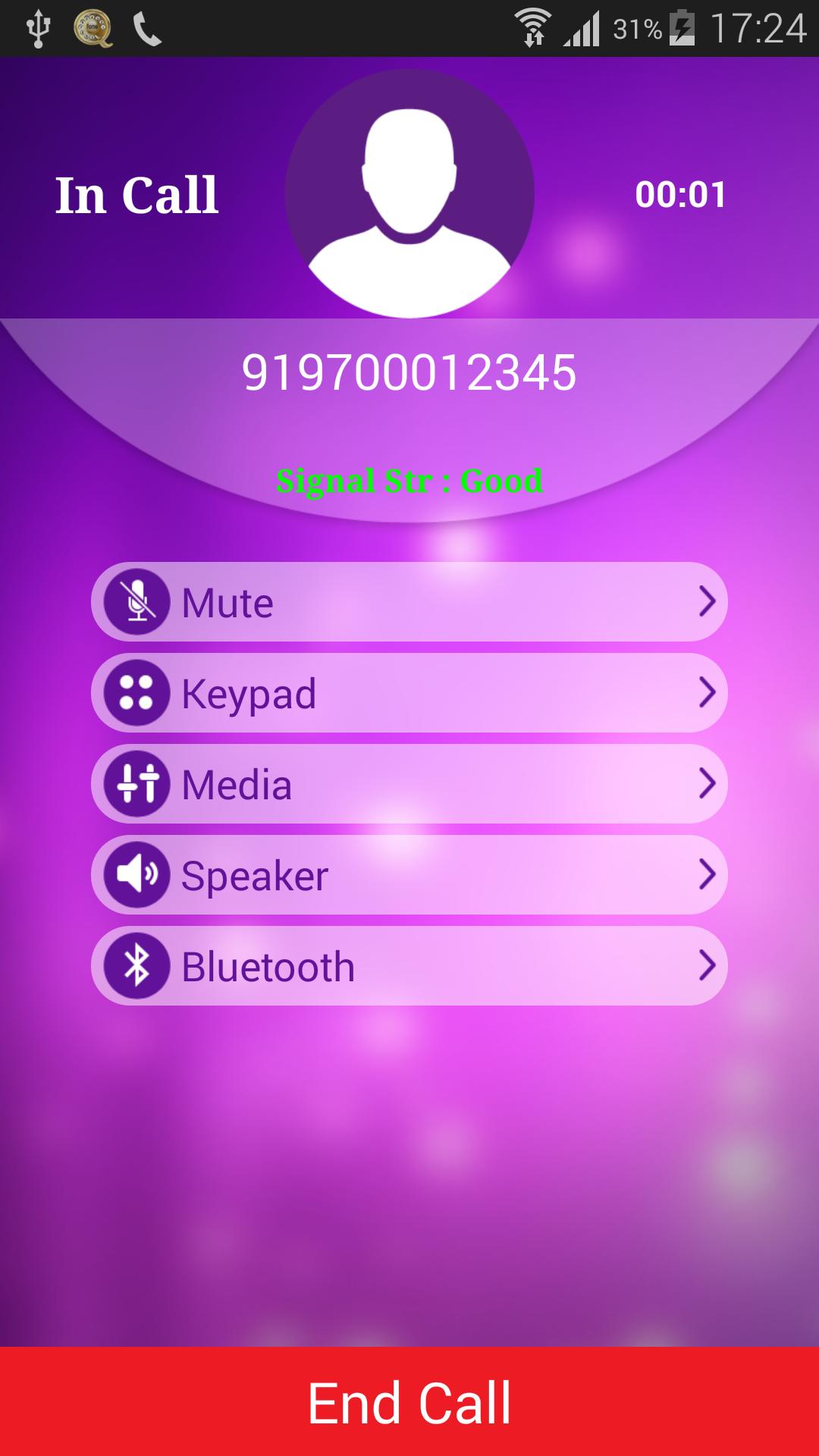
Task: Tap the phone number 919700012345
Action: [409, 372]
